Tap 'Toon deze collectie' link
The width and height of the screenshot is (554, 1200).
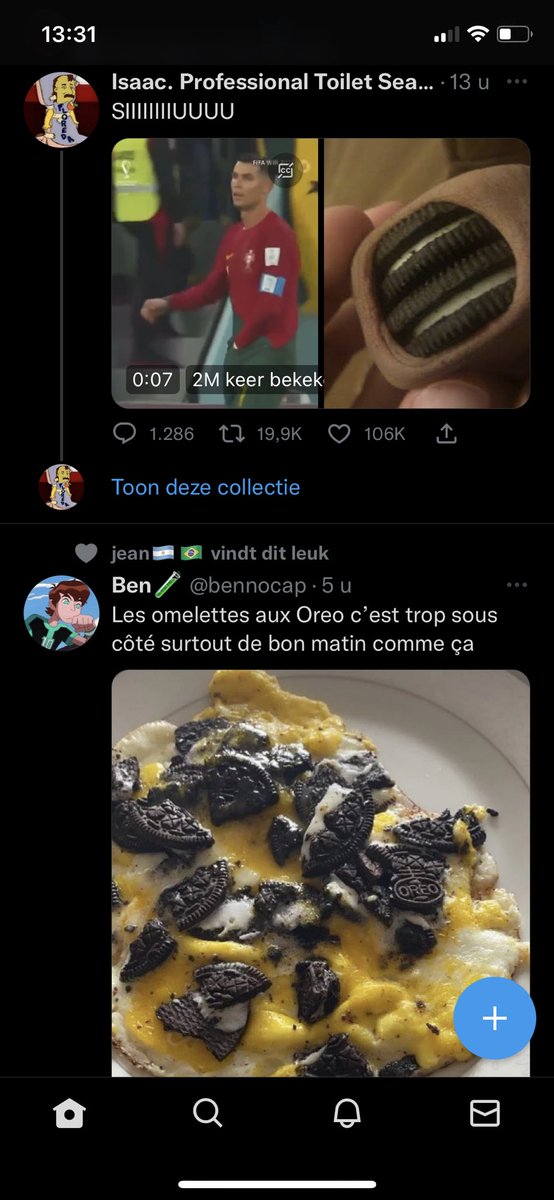(206, 488)
